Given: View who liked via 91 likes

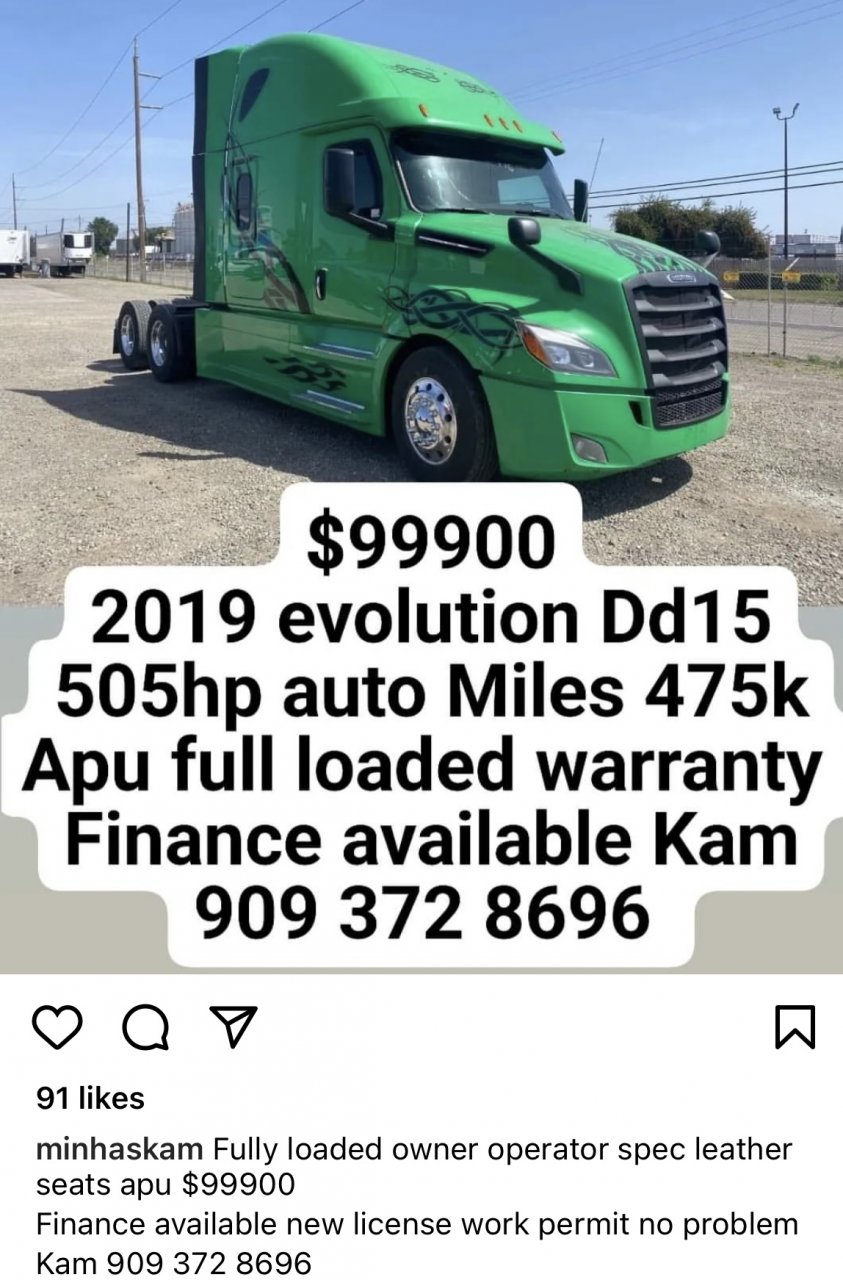Looking at the screenshot, I should (x=90, y=1098).
